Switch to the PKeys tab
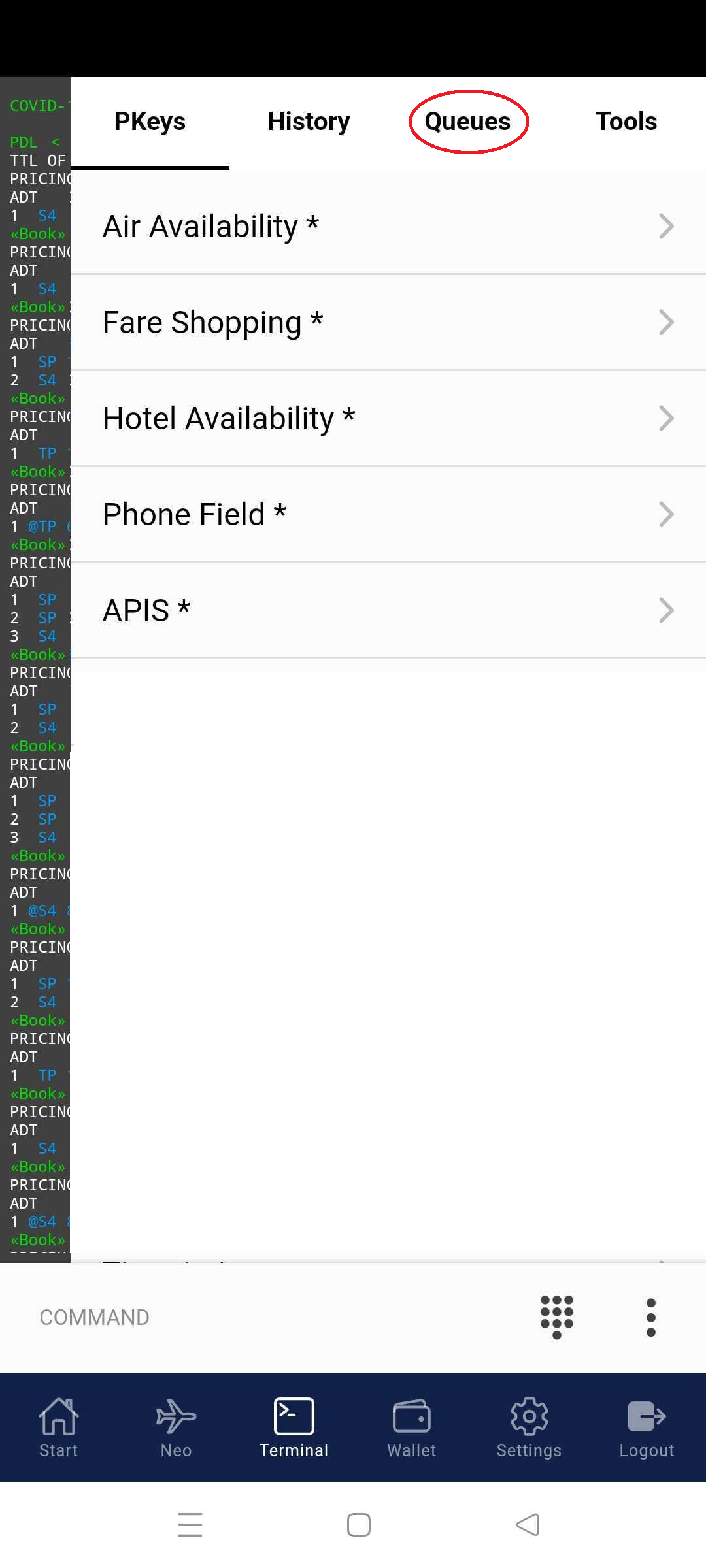This screenshot has width=706, height=1568. point(150,122)
